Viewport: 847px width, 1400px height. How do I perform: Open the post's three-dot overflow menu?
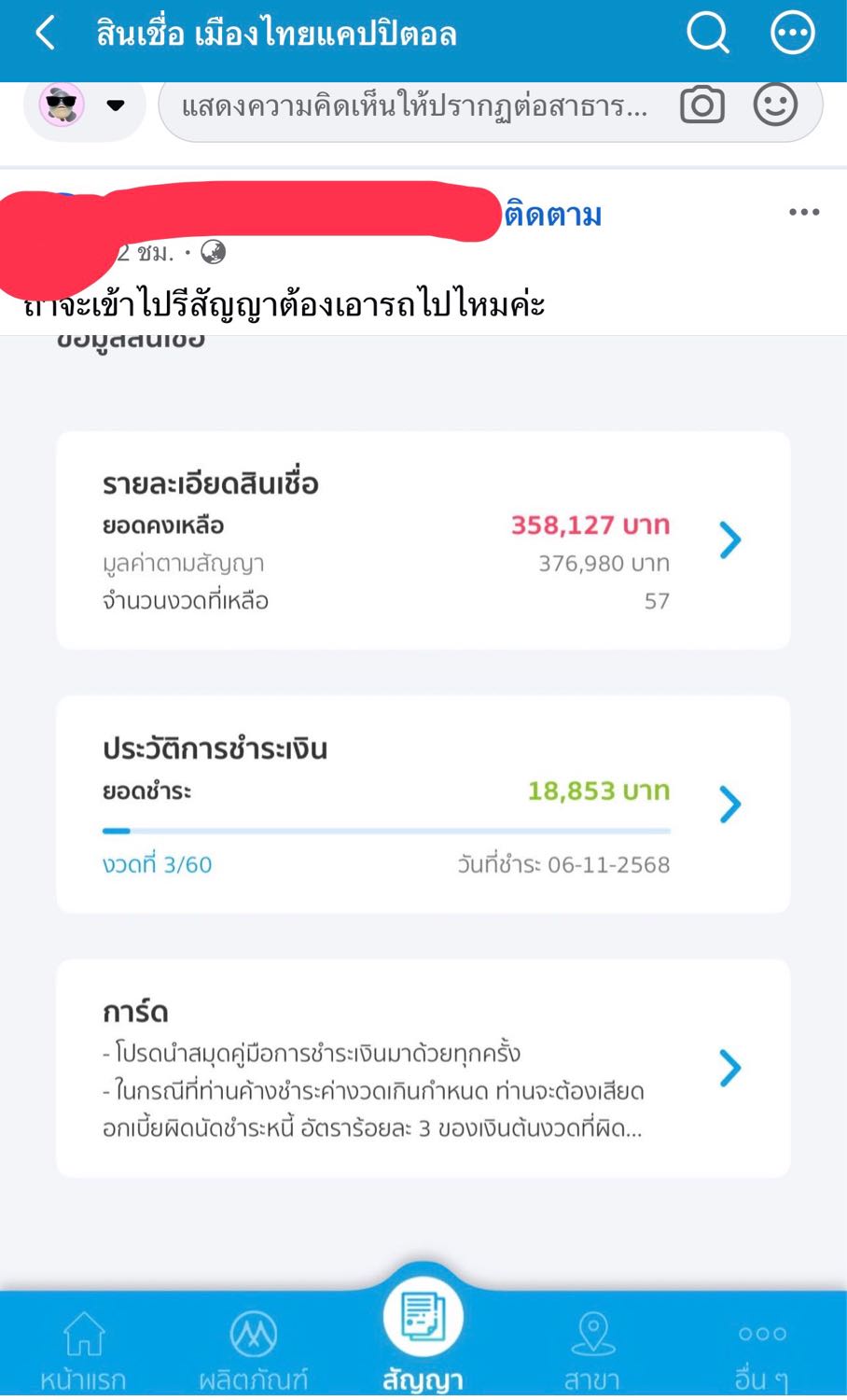[x=804, y=213]
